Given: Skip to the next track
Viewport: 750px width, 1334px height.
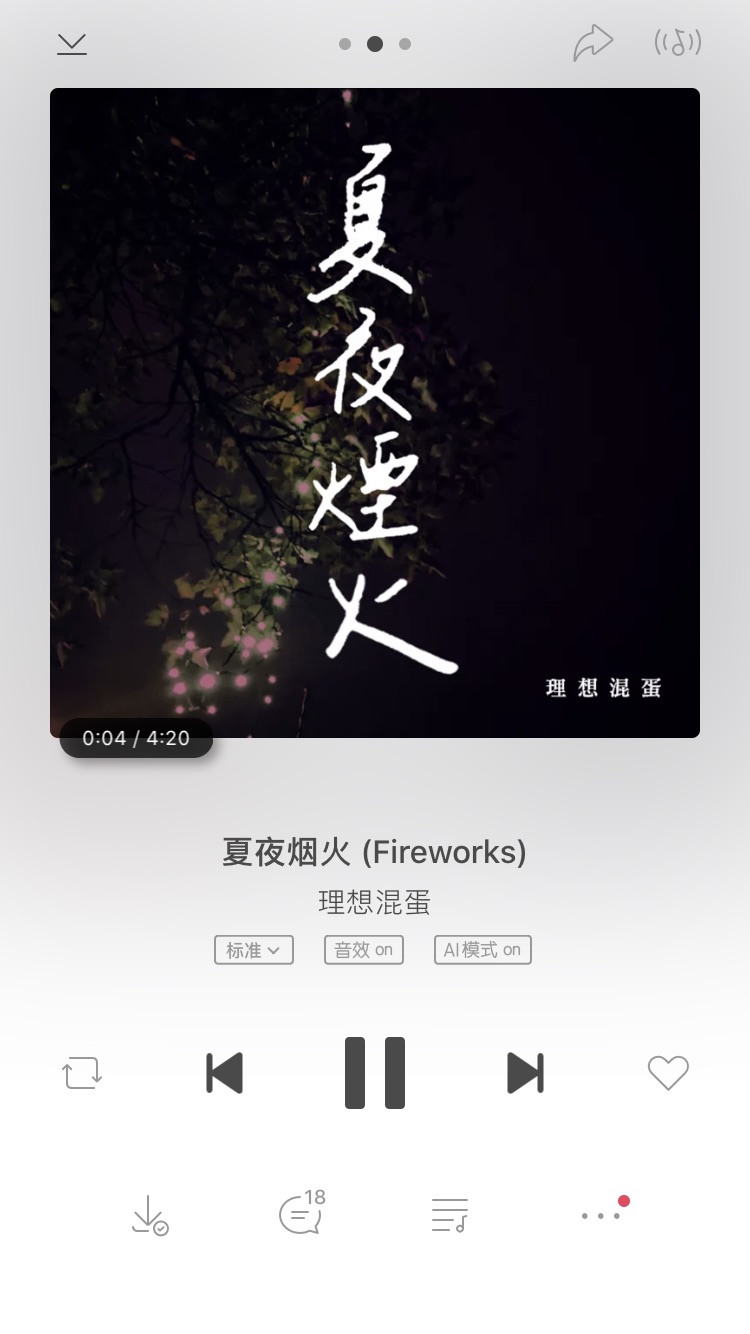Looking at the screenshot, I should (526, 1073).
